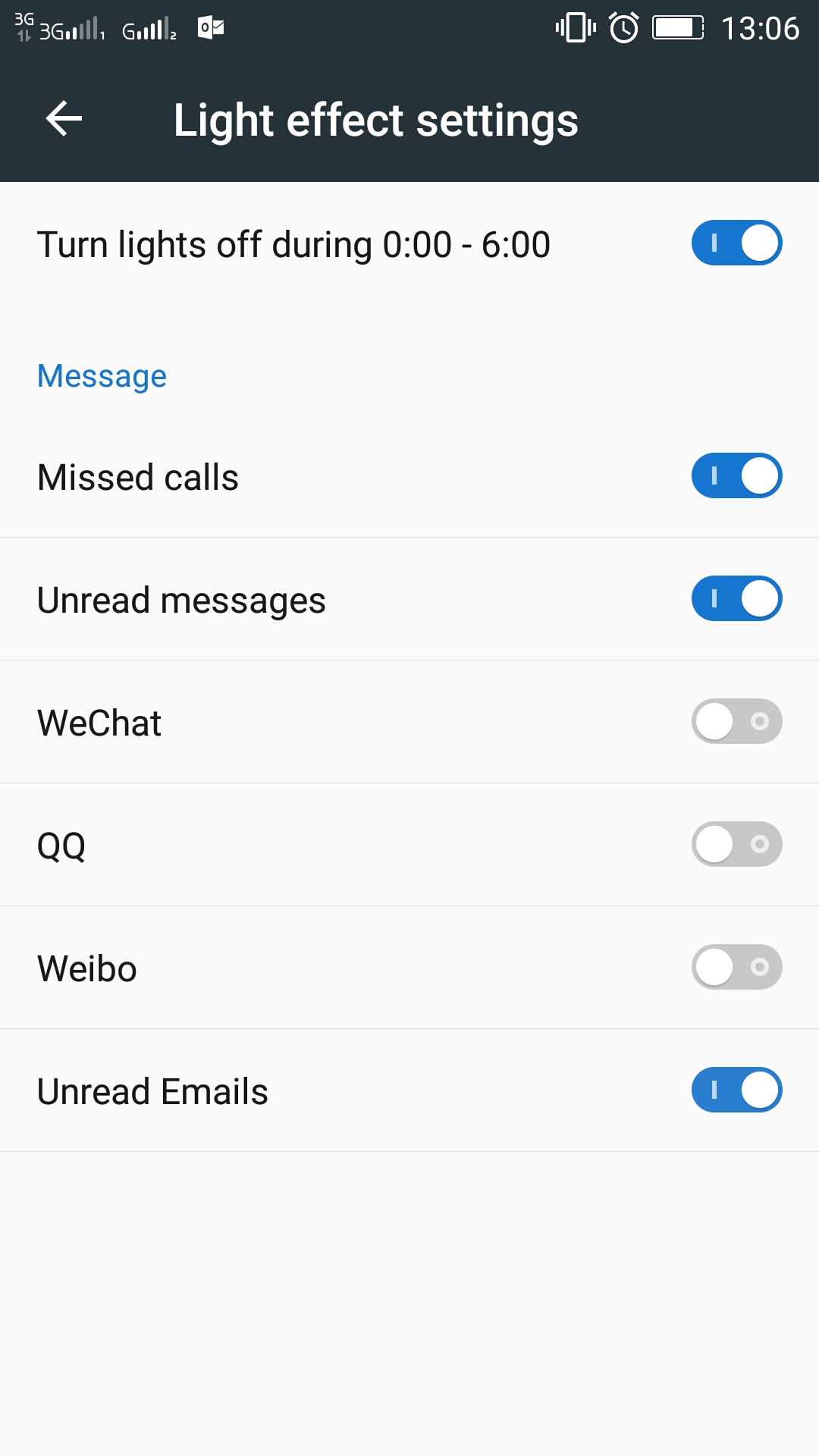Toggle off the Unread Emails light
Image resolution: width=819 pixels, height=1456 pixels.
point(736,1090)
